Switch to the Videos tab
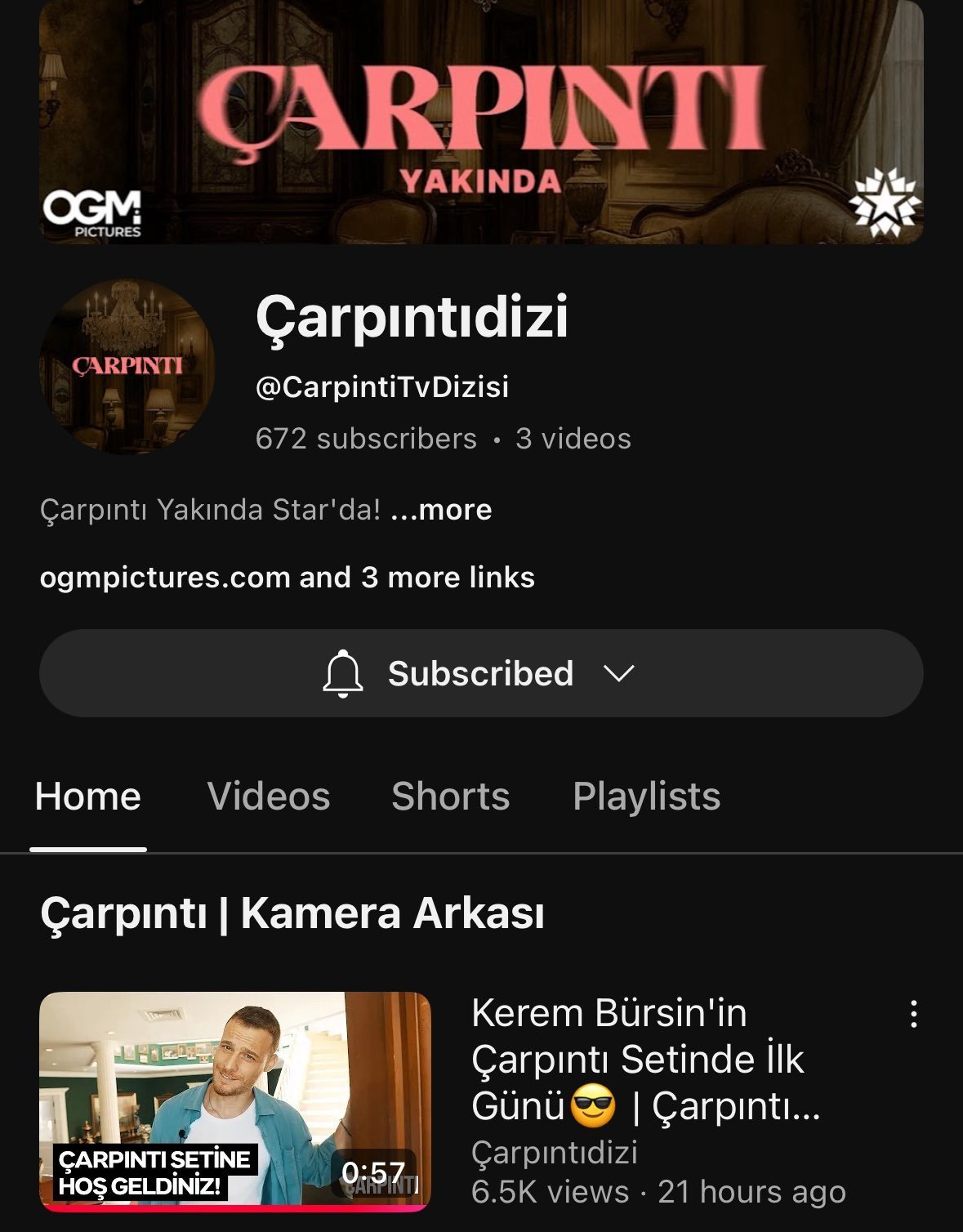Screen dimensions: 963x1232 pos(268,797)
